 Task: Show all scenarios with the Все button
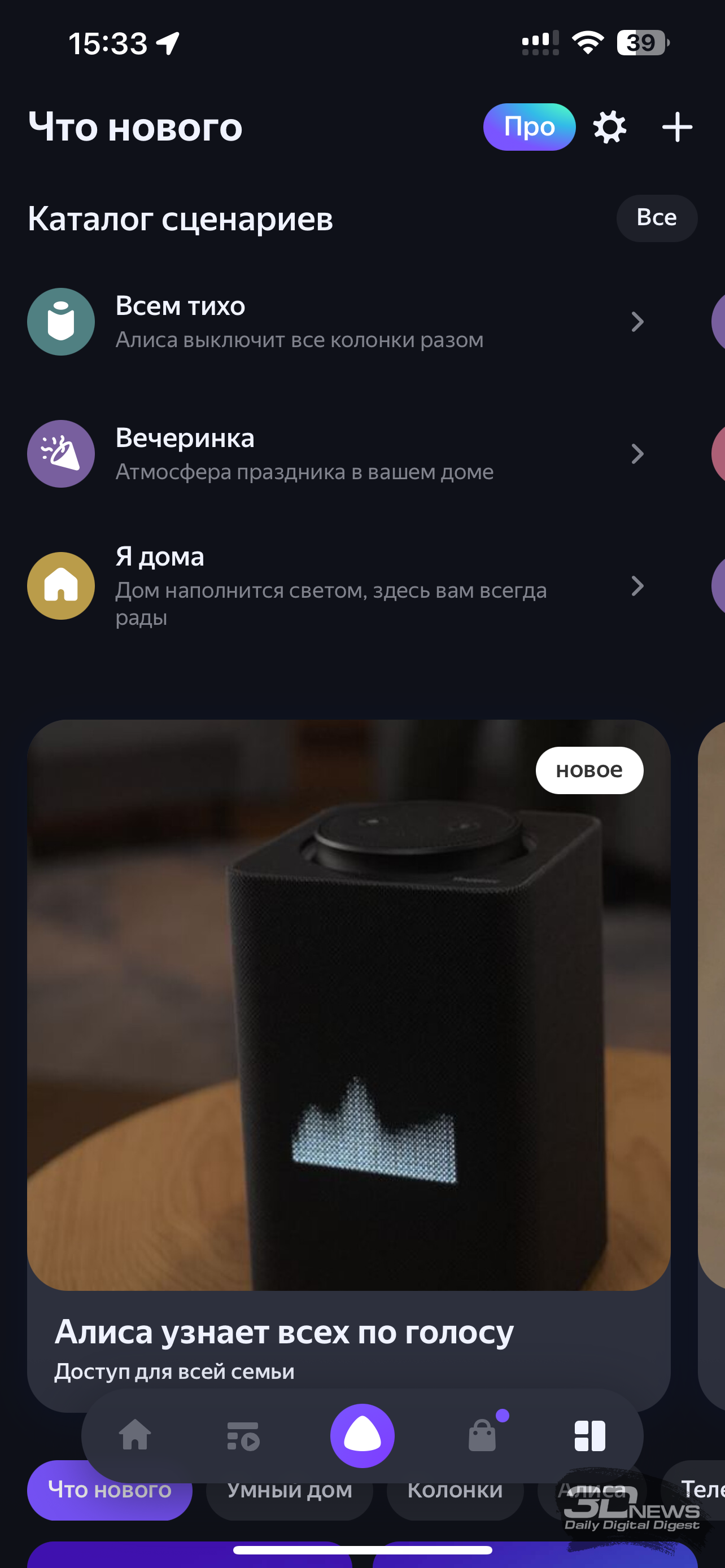[x=656, y=218]
